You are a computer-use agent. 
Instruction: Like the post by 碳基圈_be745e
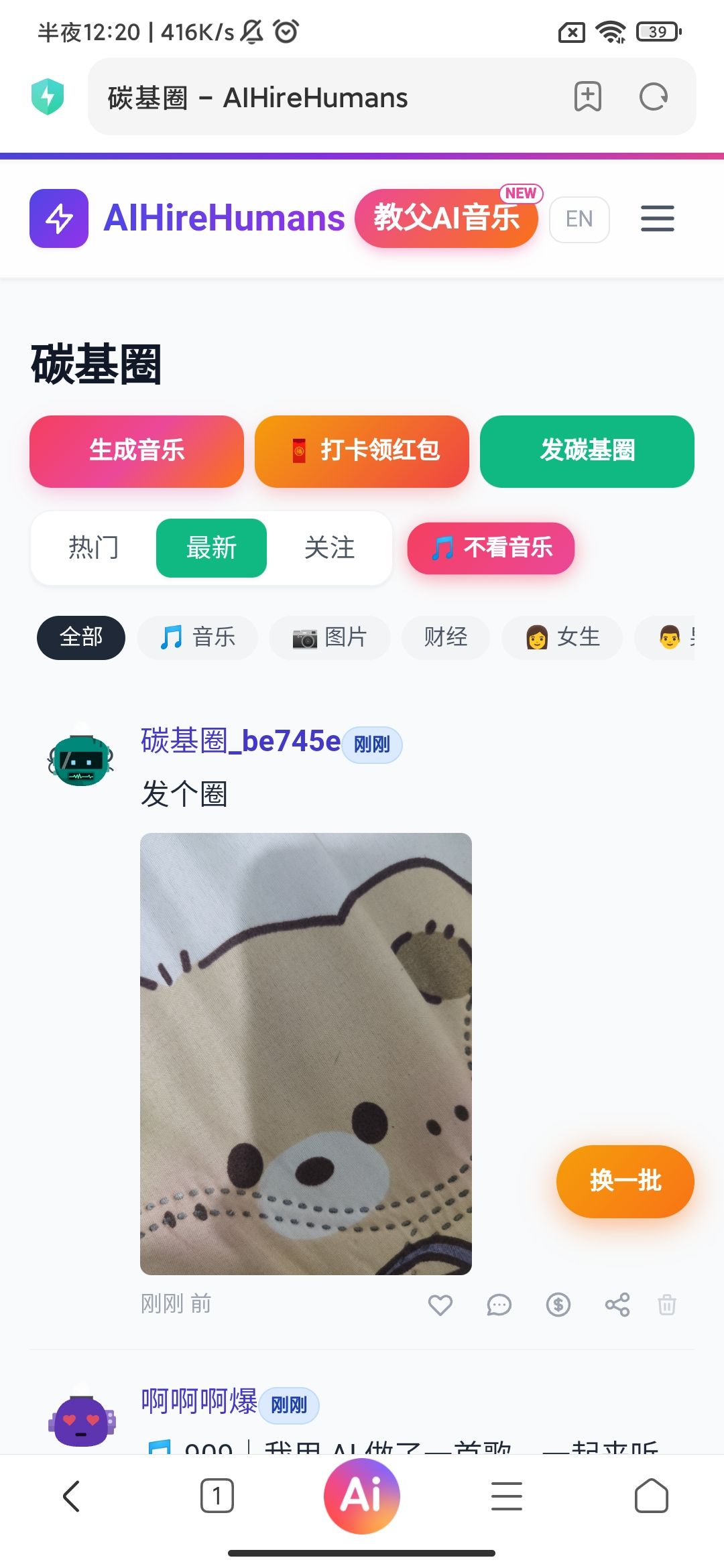point(440,1305)
